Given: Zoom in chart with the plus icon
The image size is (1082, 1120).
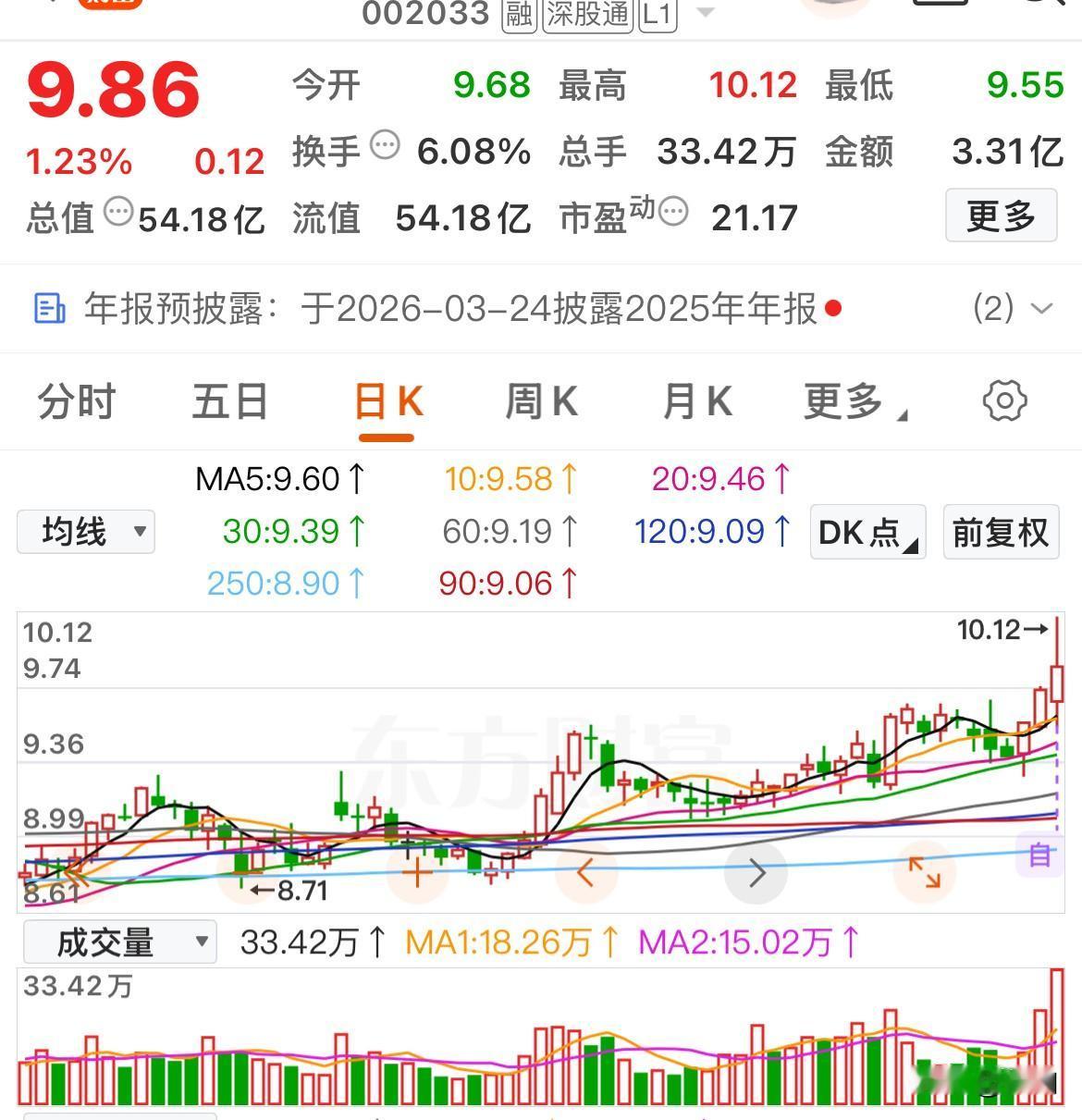Looking at the screenshot, I should (417, 871).
